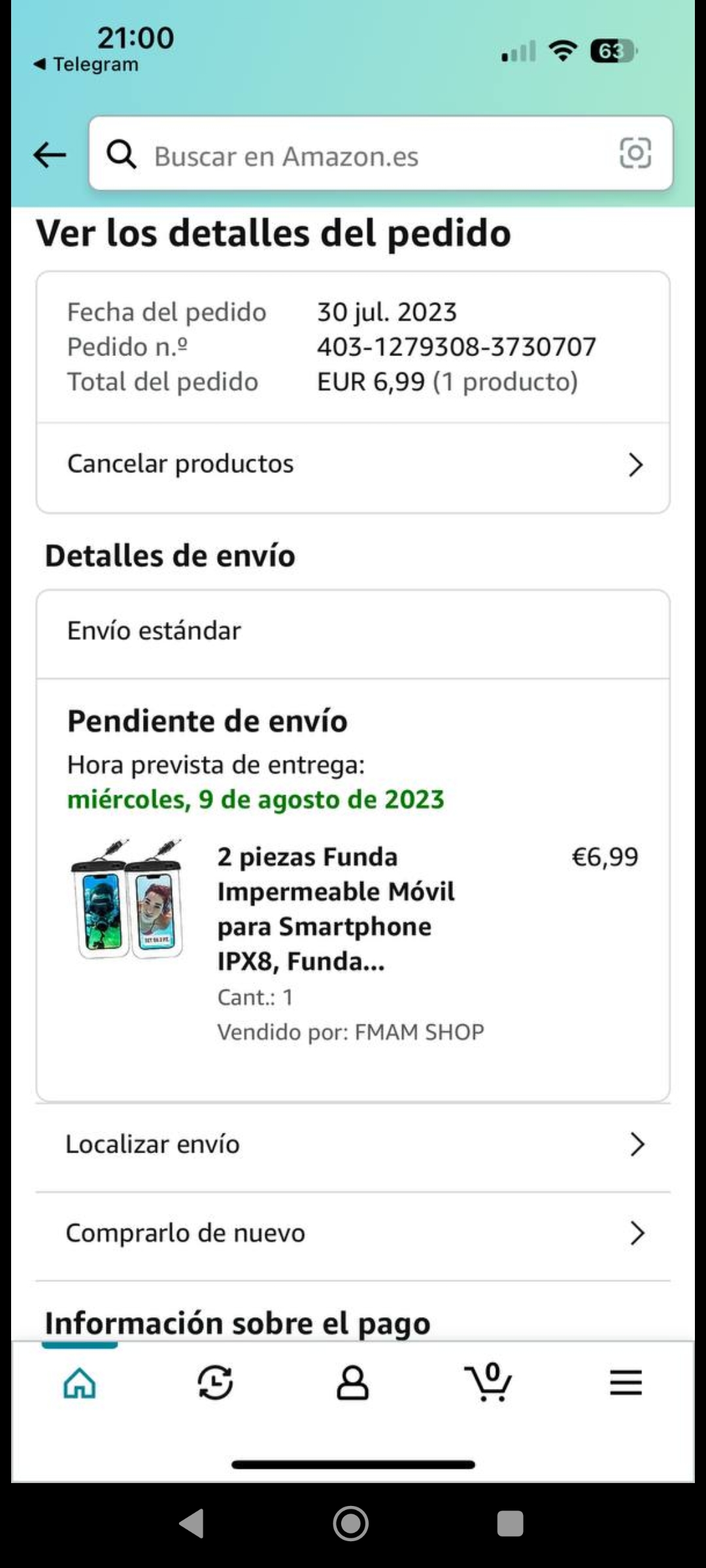Open Cancelar productos
The width and height of the screenshot is (706, 1568).
point(353,465)
